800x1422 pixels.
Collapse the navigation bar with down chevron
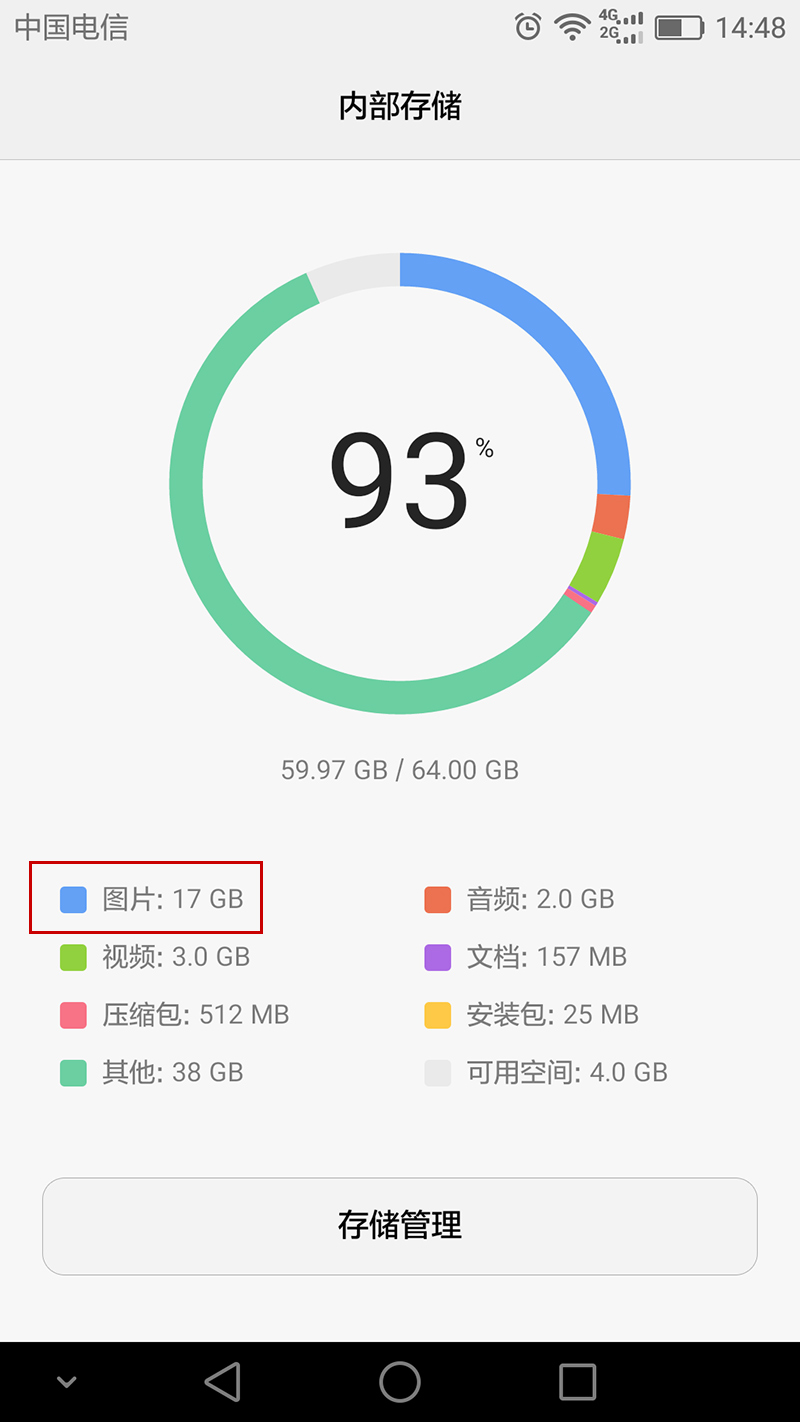pos(66,1381)
